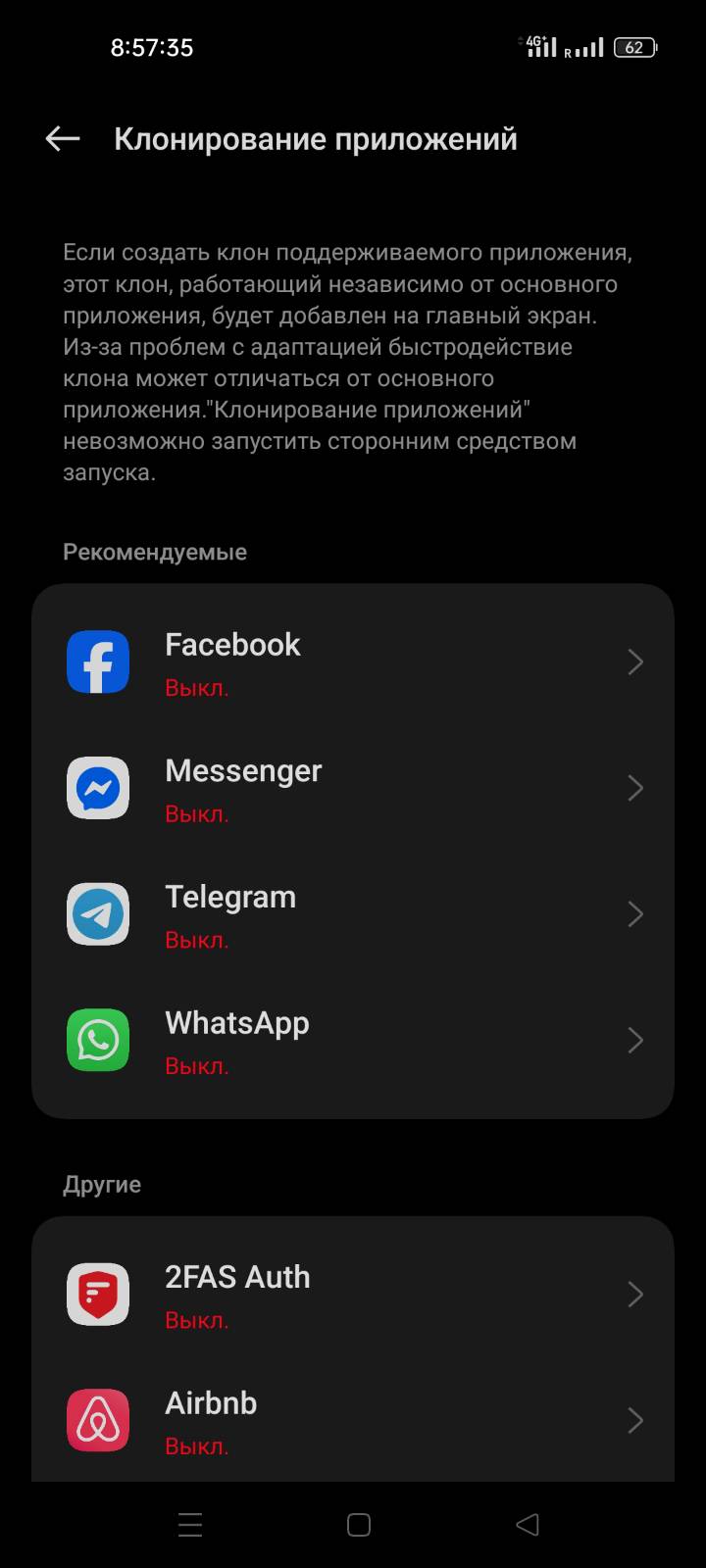Tap the battery indicator in the status bar
Image resolution: width=706 pixels, height=1568 pixels.
coord(634,47)
